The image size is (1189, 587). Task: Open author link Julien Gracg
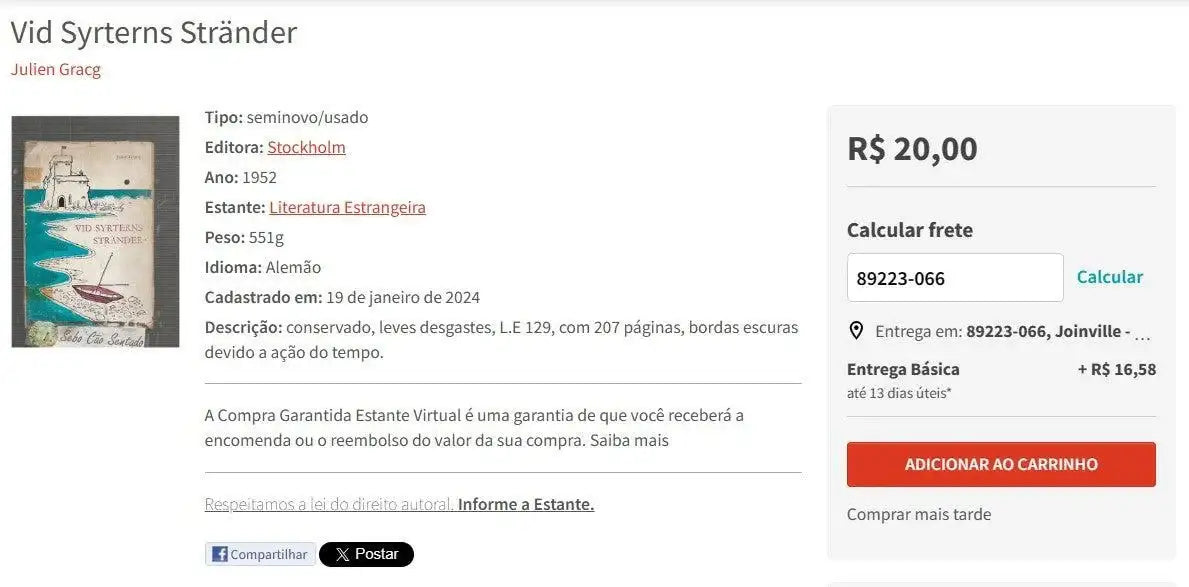(56, 70)
